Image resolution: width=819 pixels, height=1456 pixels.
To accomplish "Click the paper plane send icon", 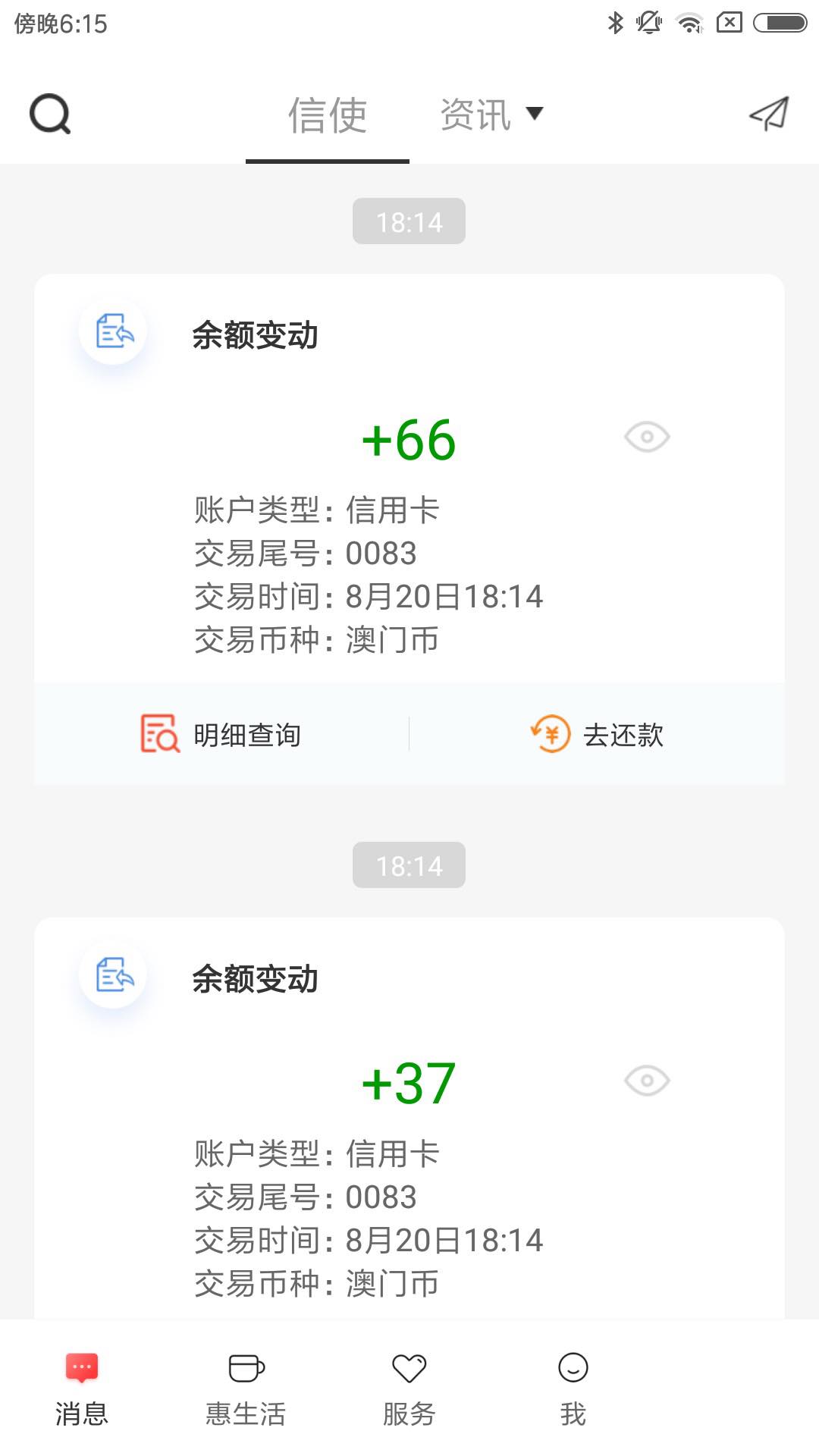I will (x=768, y=115).
